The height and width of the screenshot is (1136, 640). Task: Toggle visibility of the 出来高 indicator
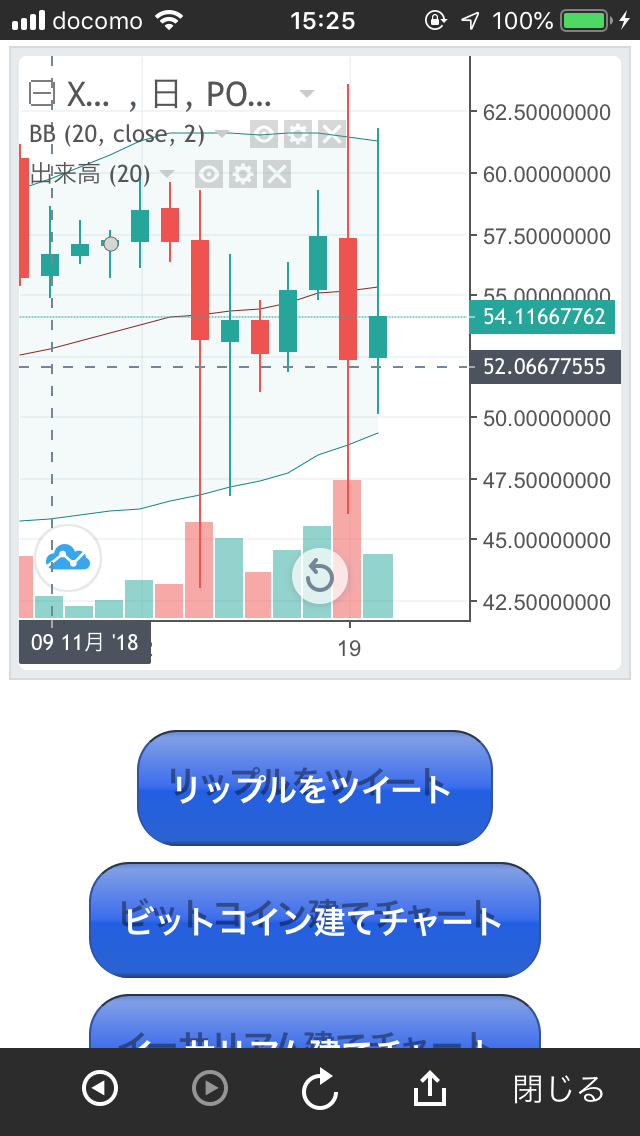point(209,174)
